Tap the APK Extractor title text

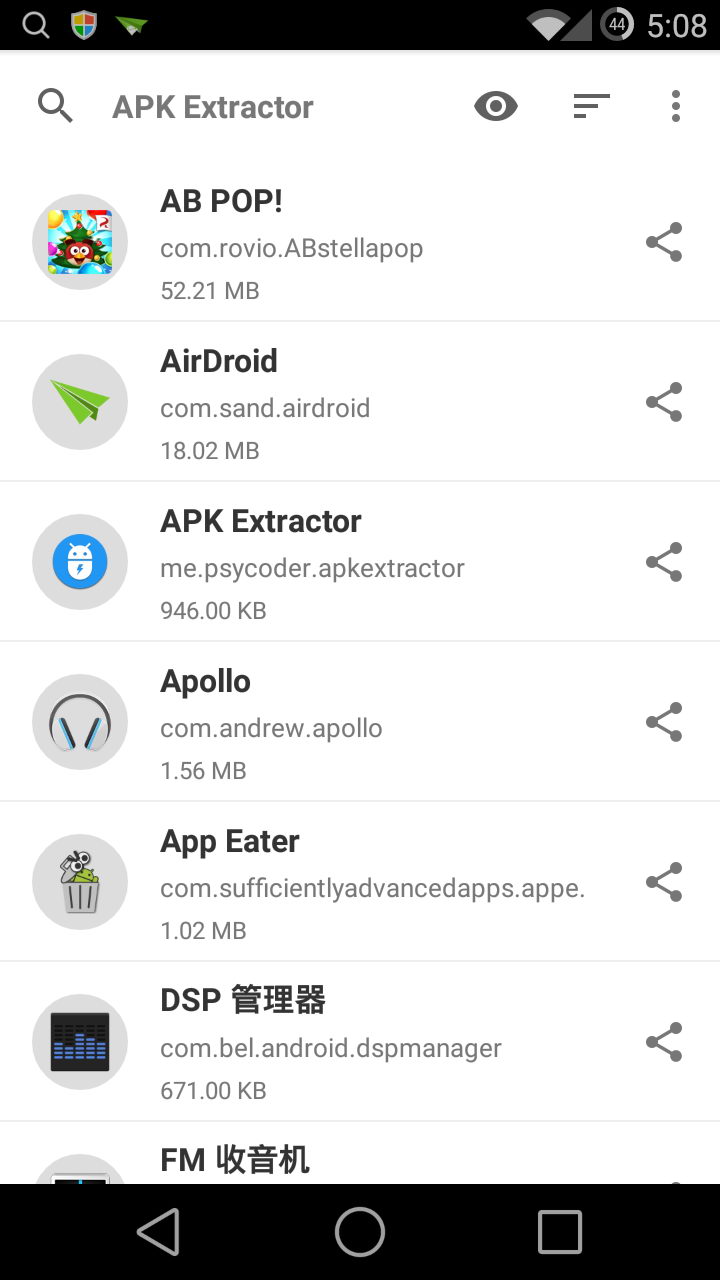(212, 106)
